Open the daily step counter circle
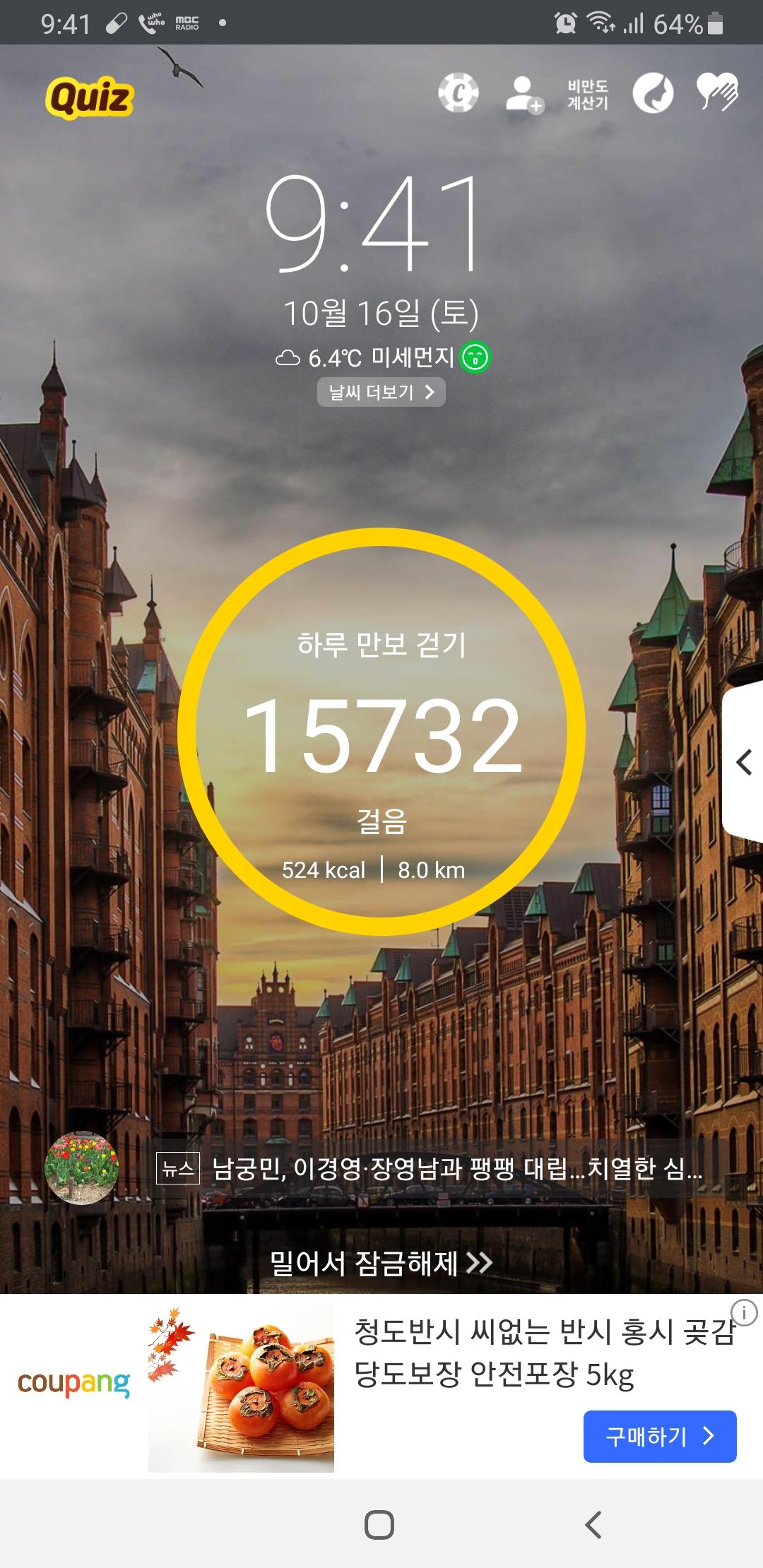This screenshot has height=1568, width=763. [x=381, y=731]
